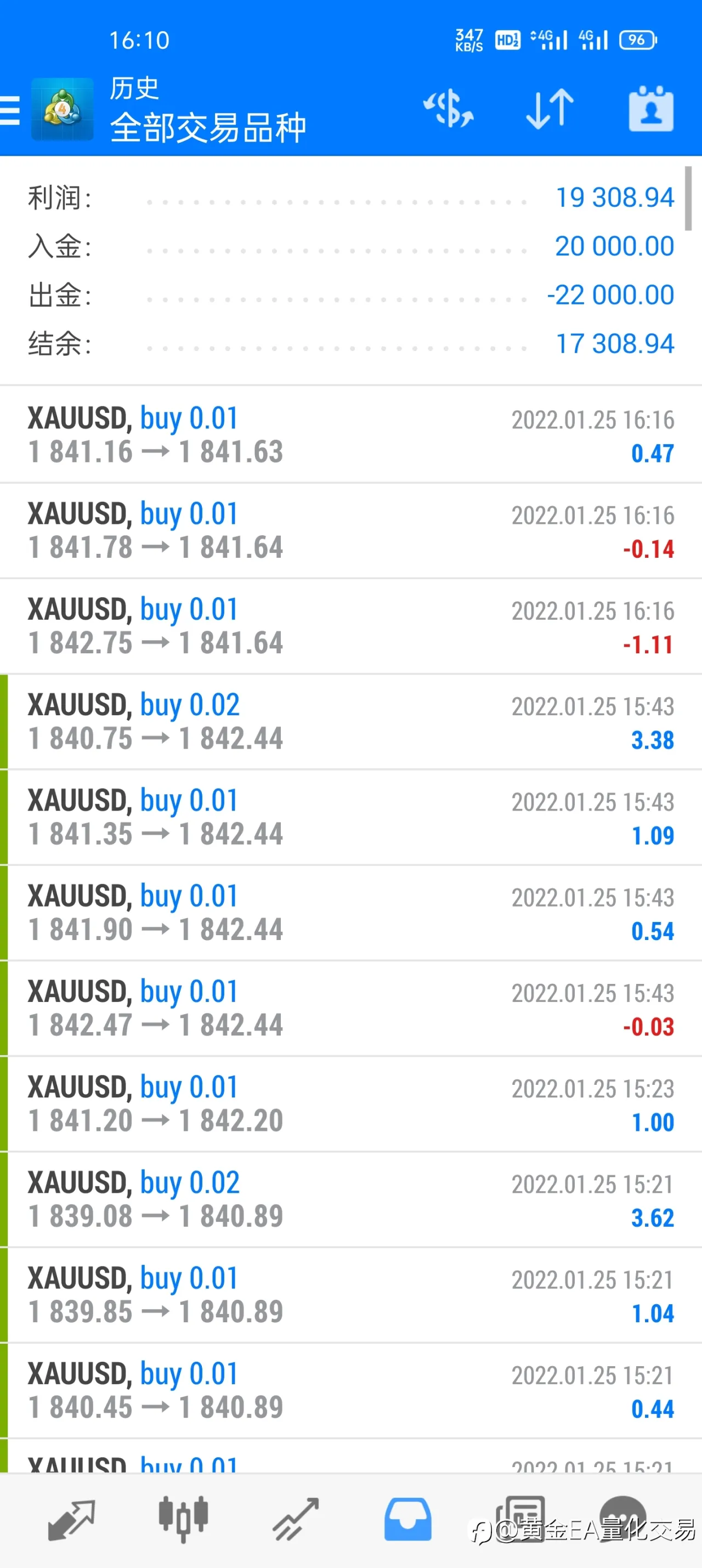The width and height of the screenshot is (702, 1568).
Task: Open the sort order arrows icon
Action: click(550, 109)
